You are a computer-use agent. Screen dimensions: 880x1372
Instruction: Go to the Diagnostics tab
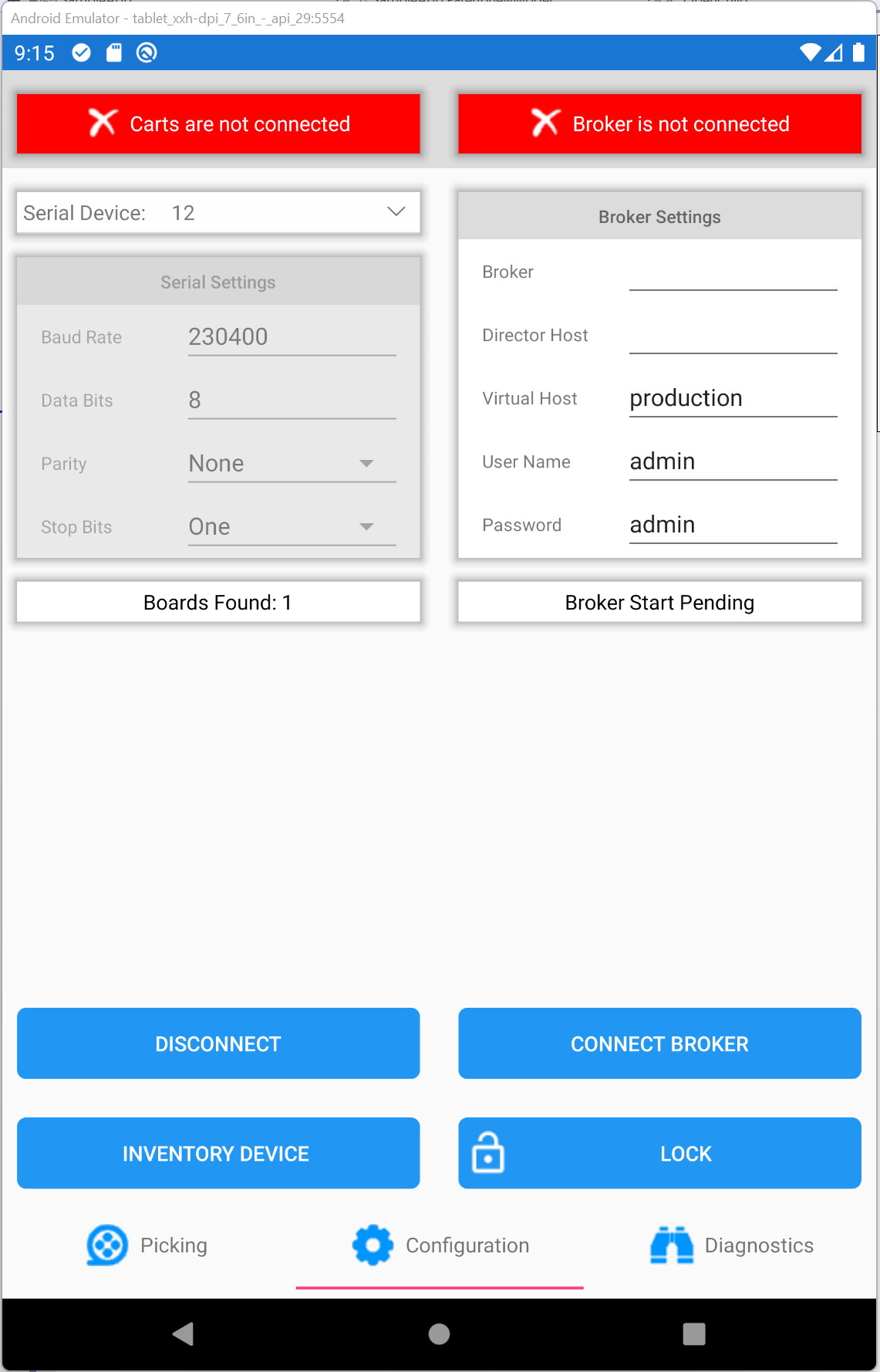(x=732, y=1245)
